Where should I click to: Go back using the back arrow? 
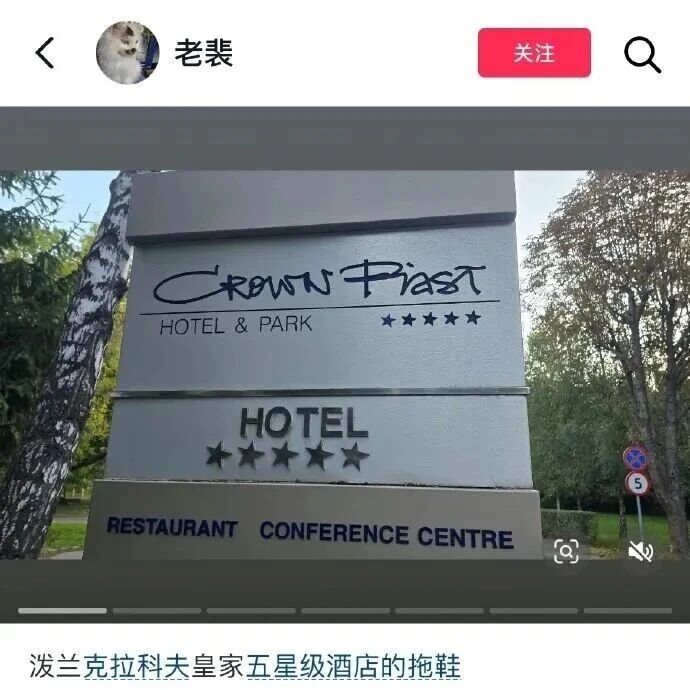pyautogui.click(x=45, y=53)
